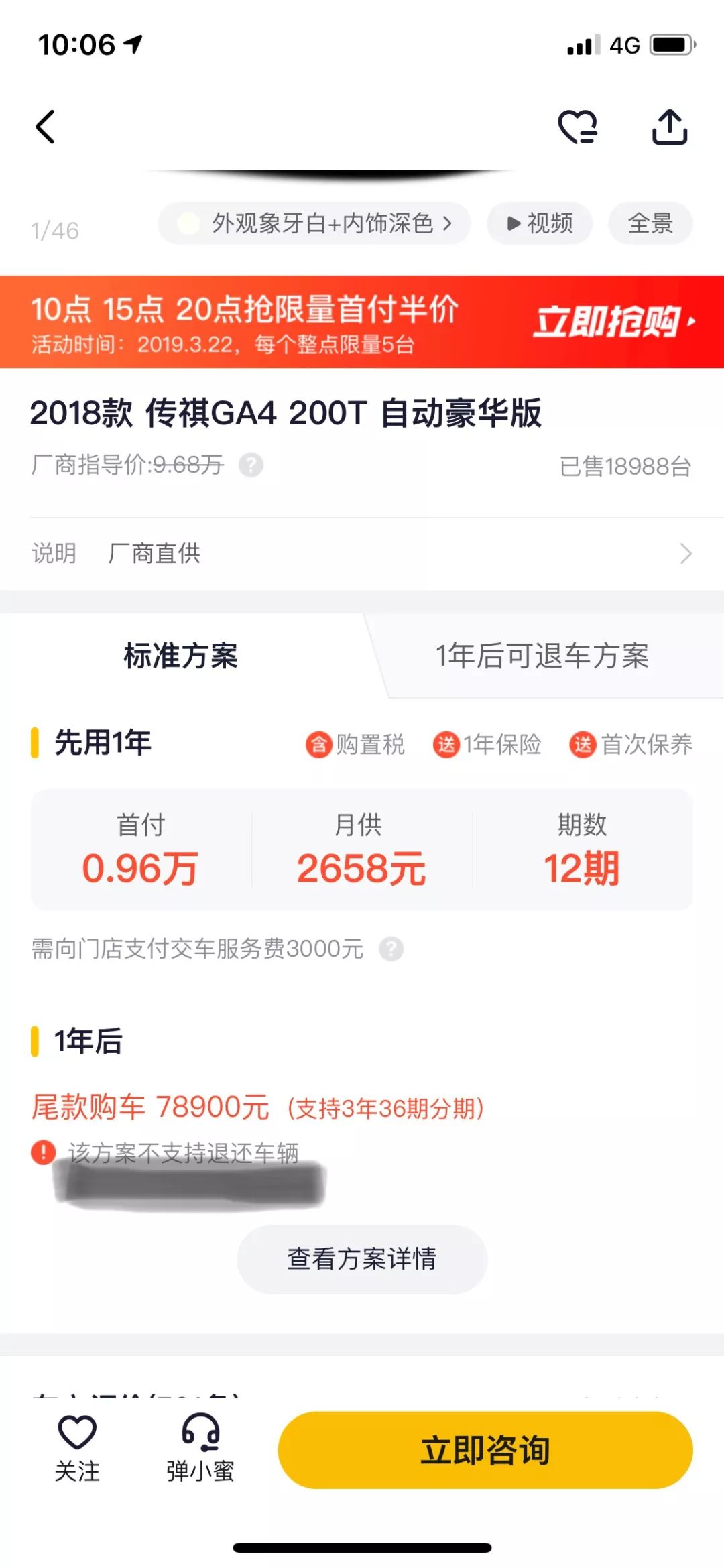This screenshot has height=1568, width=724.
Task: Open 全景 panorama view
Action: pyautogui.click(x=649, y=223)
